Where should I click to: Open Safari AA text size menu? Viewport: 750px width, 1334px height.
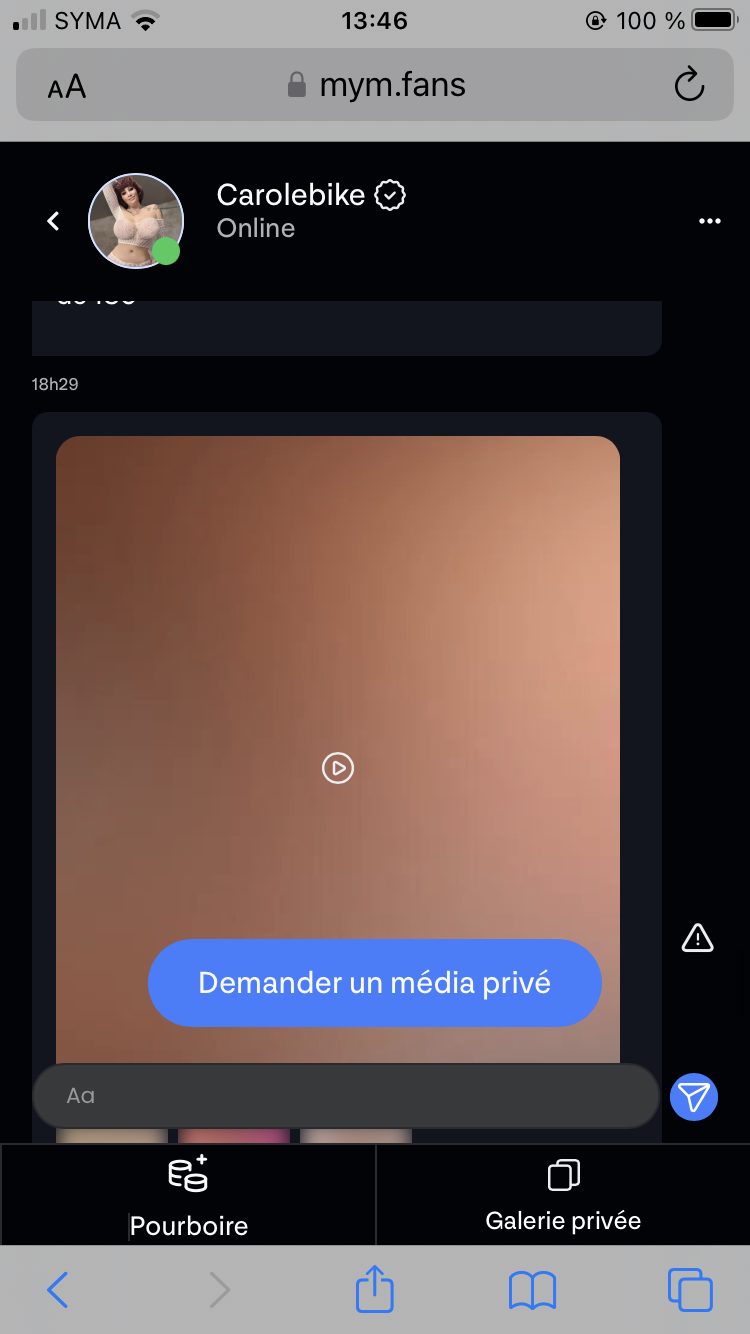tap(67, 87)
